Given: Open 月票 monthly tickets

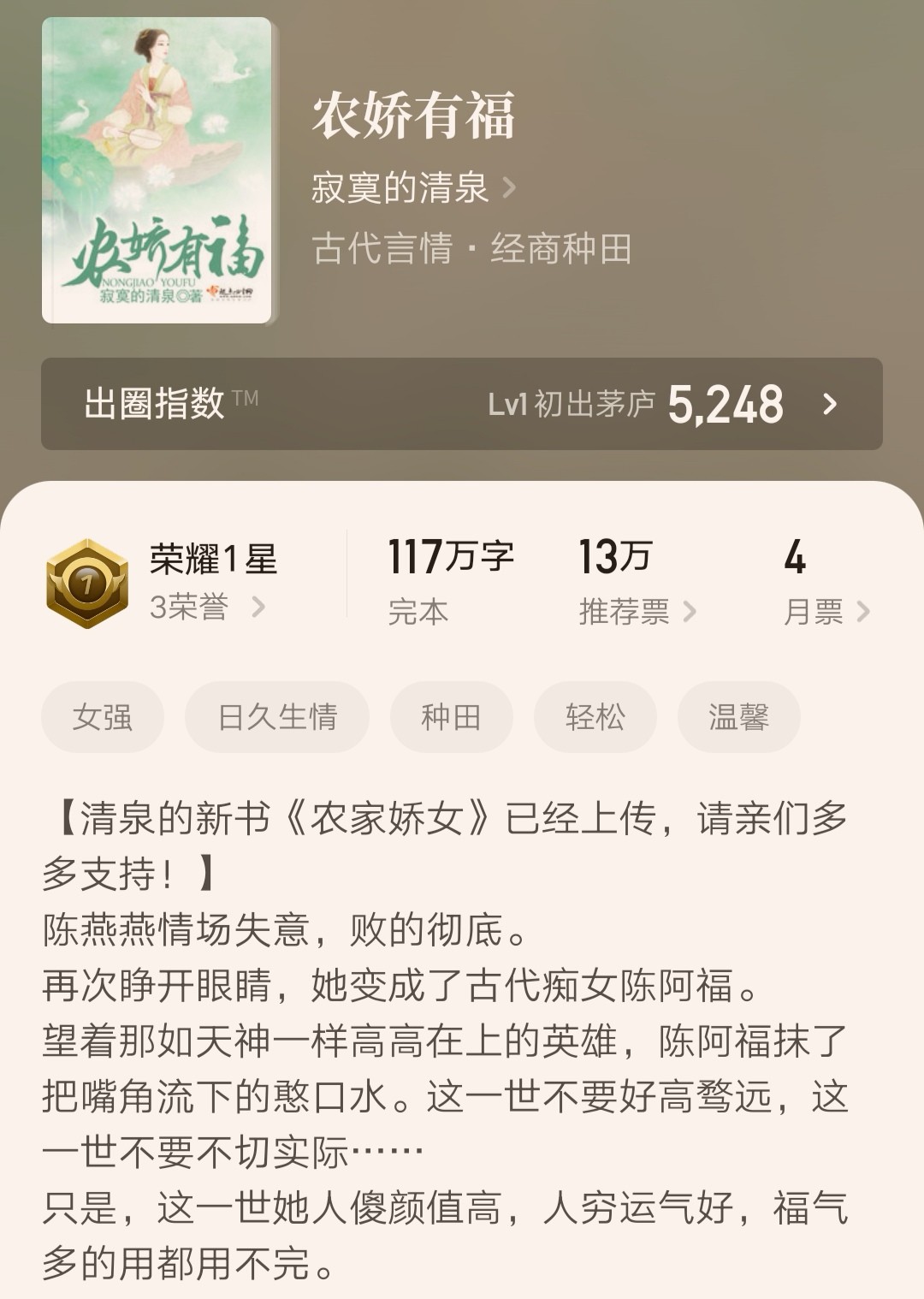Looking at the screenshot, I should [826, 612].
